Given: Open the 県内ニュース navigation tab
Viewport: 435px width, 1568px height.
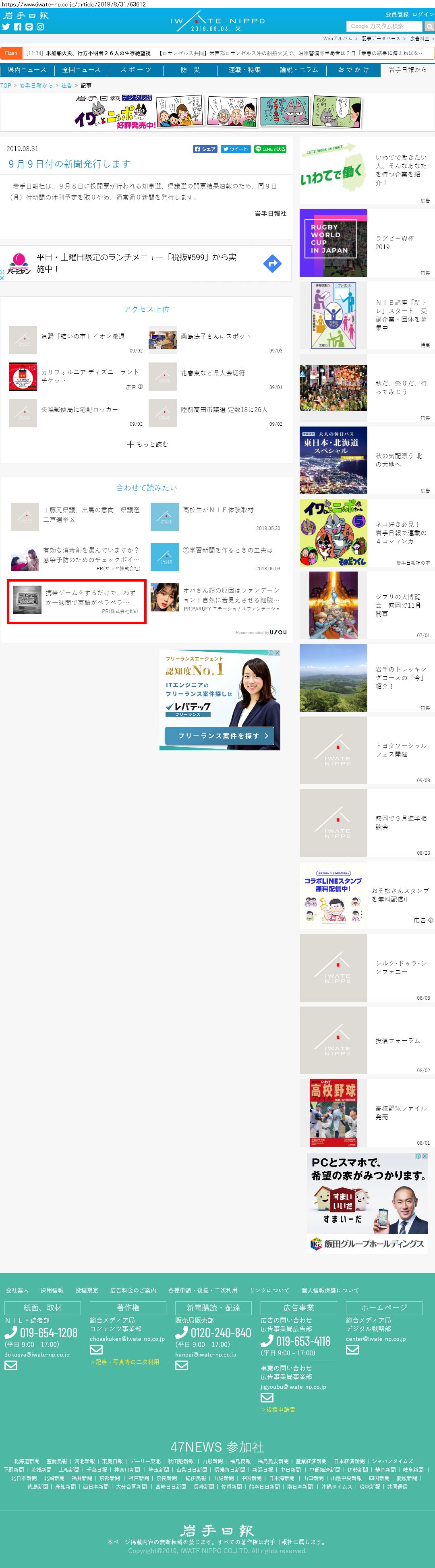Looking at the screenshot, I should pos(27,70).
